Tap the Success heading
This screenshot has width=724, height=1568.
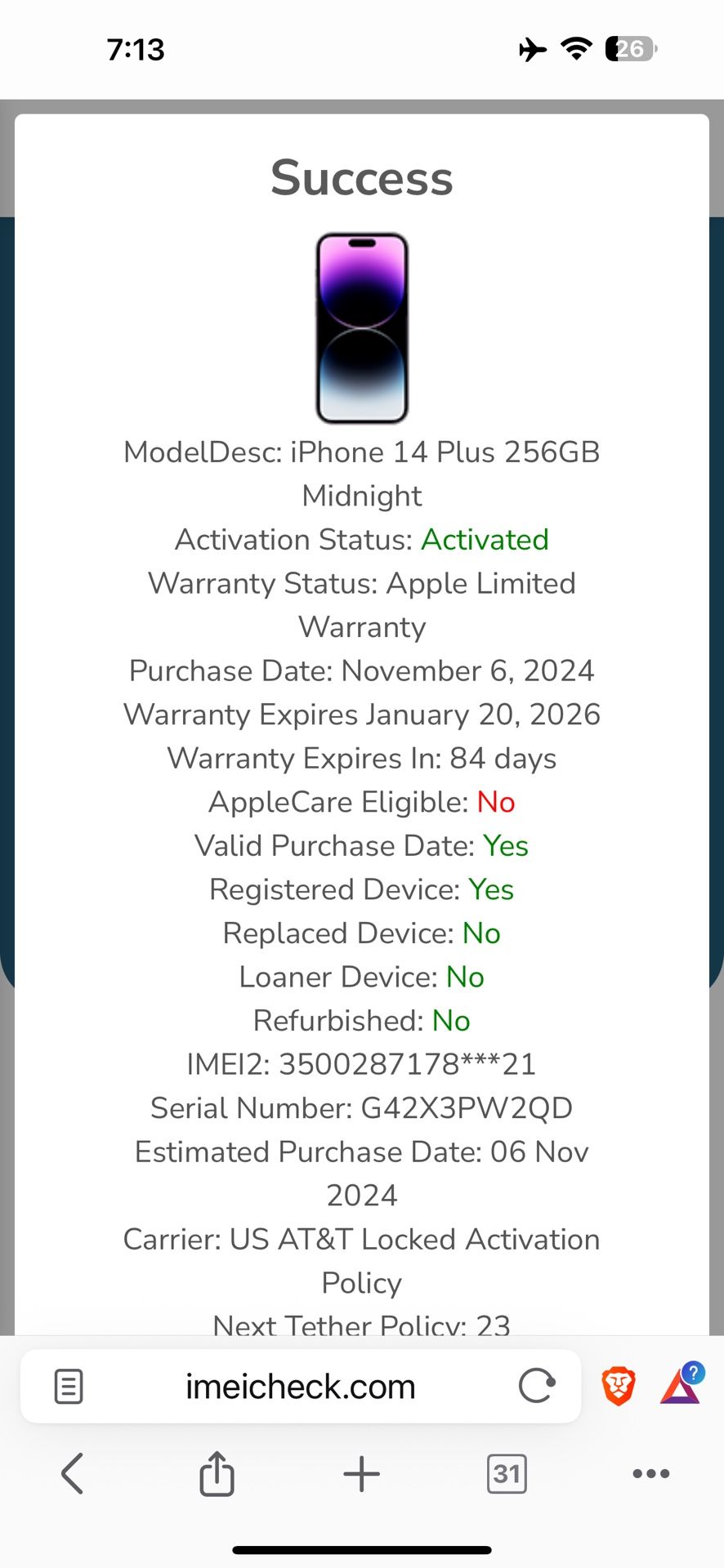[360, 178]
